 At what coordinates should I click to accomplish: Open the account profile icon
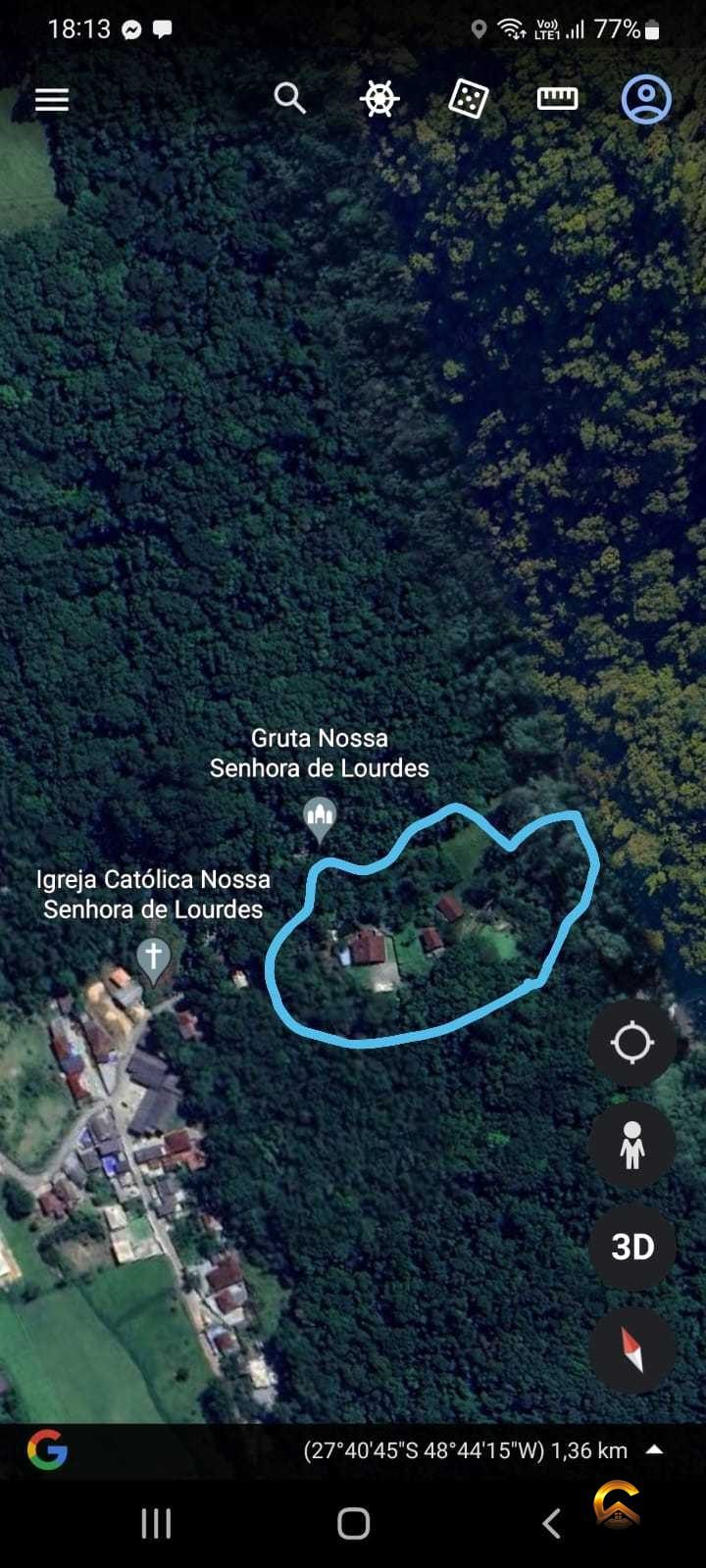[646, 99]
